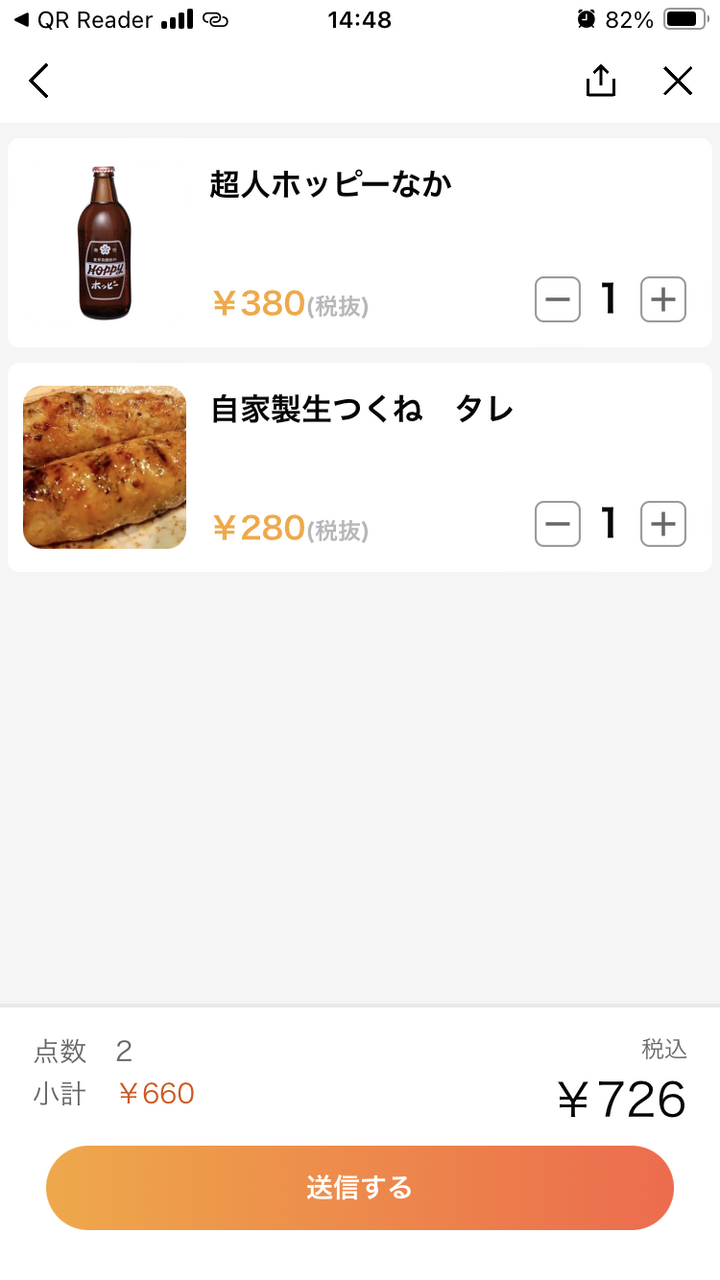Go back using the top arrow
Image resolution: width=720 pixels, height=1280 pixels.
[39, 81]
